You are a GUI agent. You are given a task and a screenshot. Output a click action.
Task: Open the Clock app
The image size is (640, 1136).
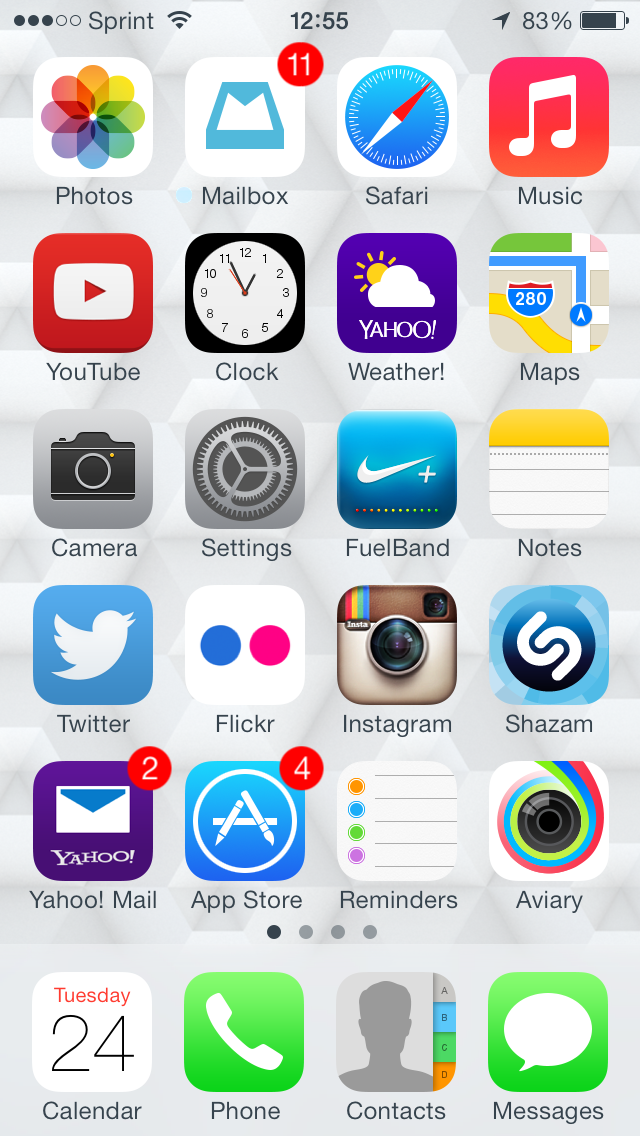click(x=245, y=293)
